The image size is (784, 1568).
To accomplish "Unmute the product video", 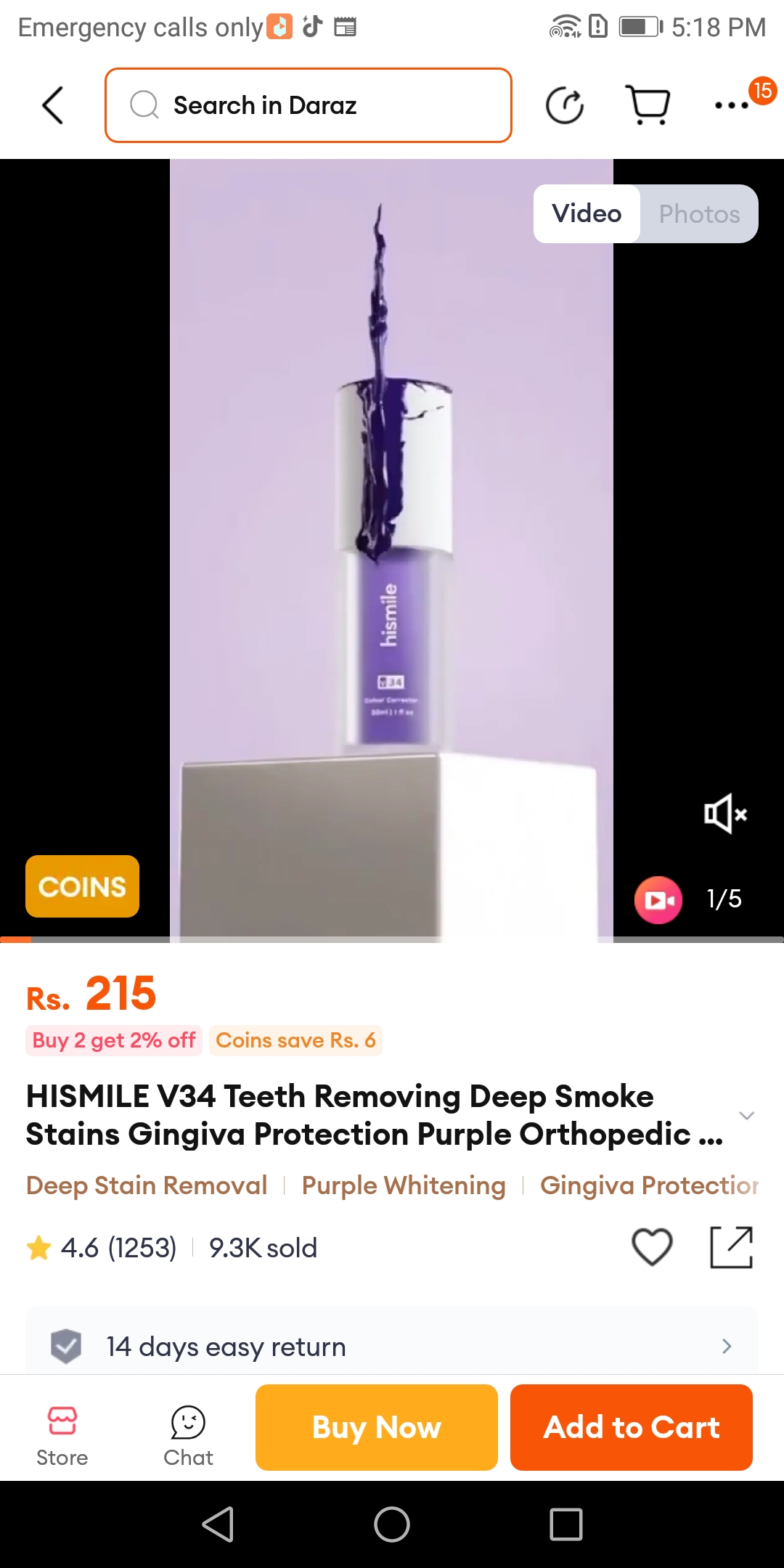I will click(x=724, y=814).
